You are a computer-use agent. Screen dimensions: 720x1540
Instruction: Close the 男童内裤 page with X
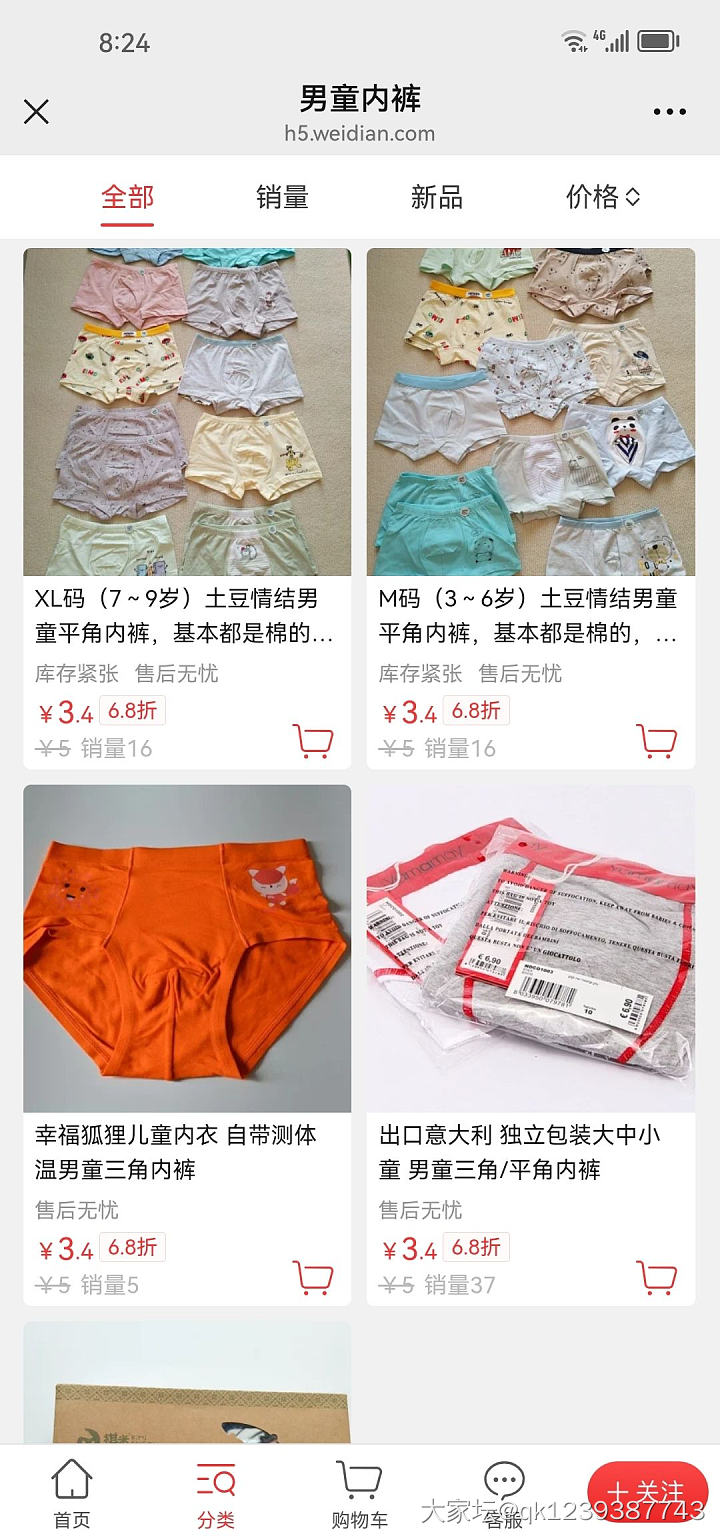(36, 112)
